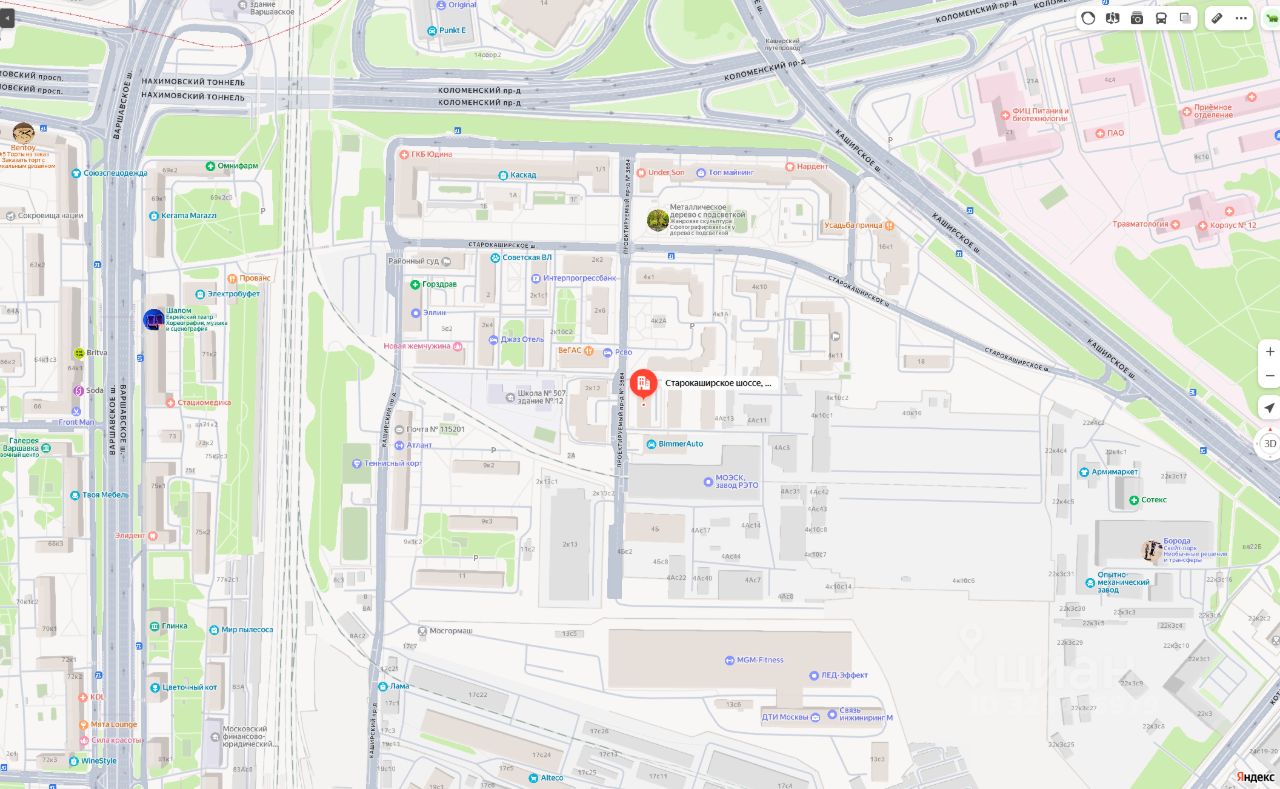Zoom out with the minus button
This screenshot has width=1280, height=789.
(x=1269, y=376)
